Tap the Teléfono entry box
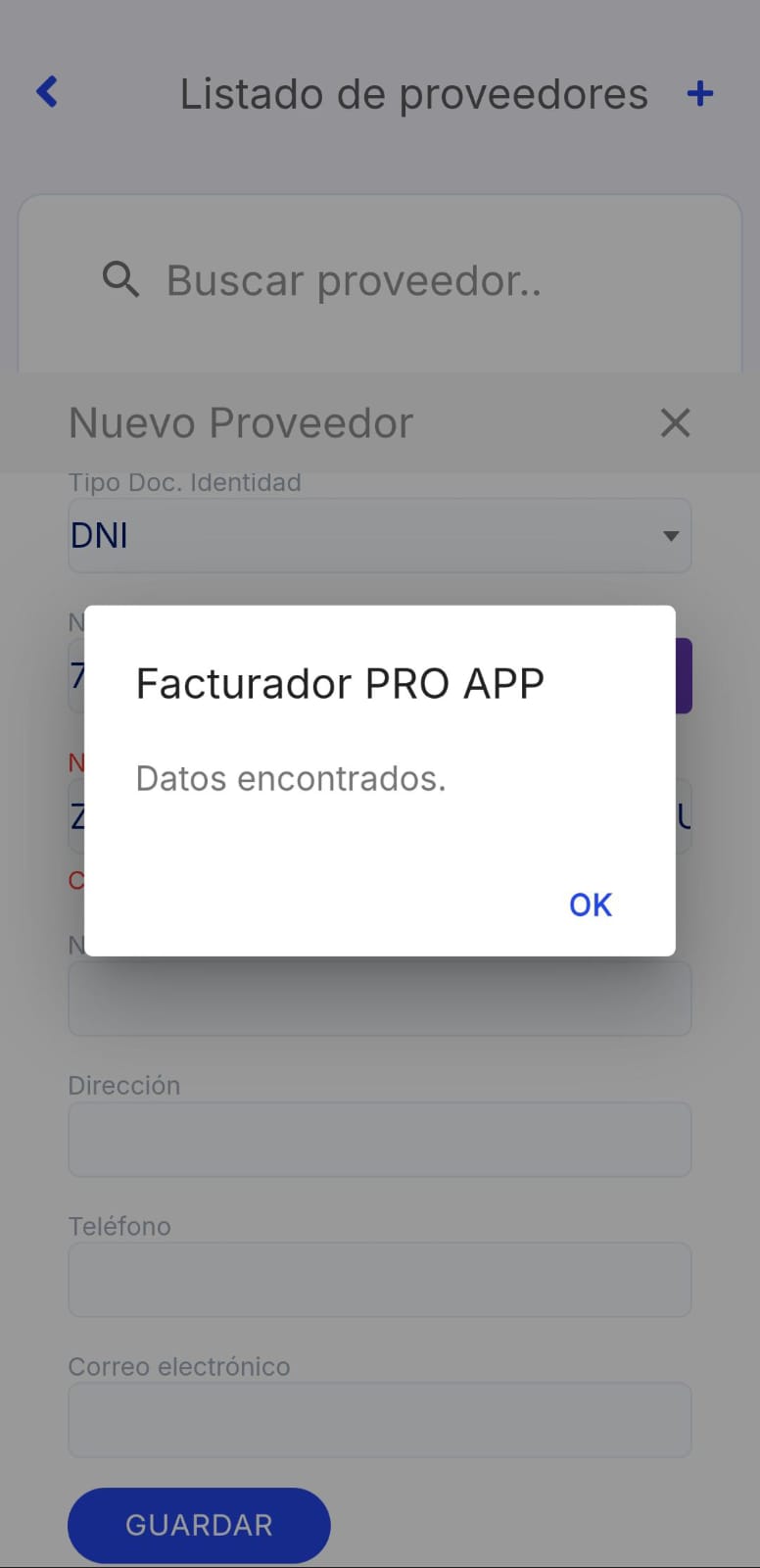The width and height of the screenshot is (760, 1568). coord(379,1279)
